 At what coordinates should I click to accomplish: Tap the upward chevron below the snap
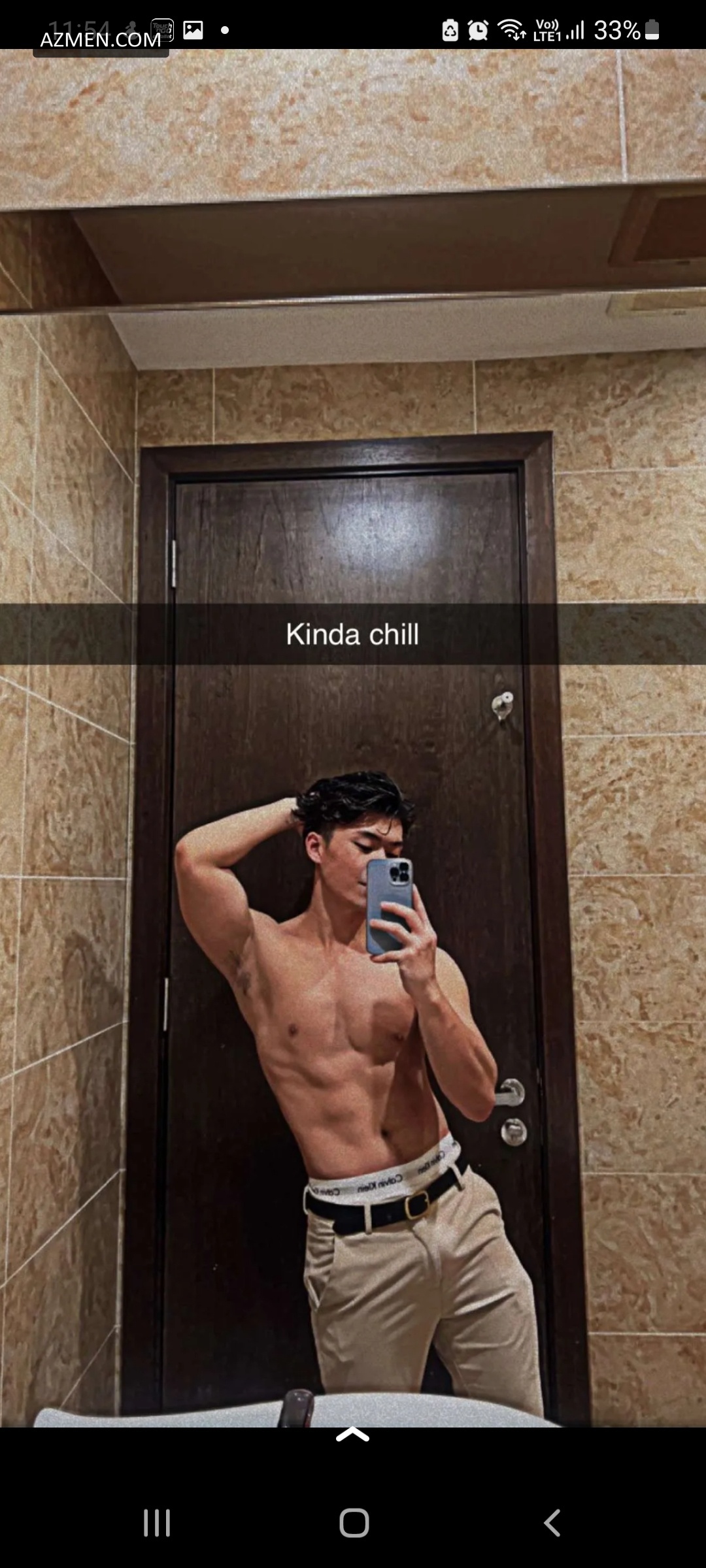352,1434
